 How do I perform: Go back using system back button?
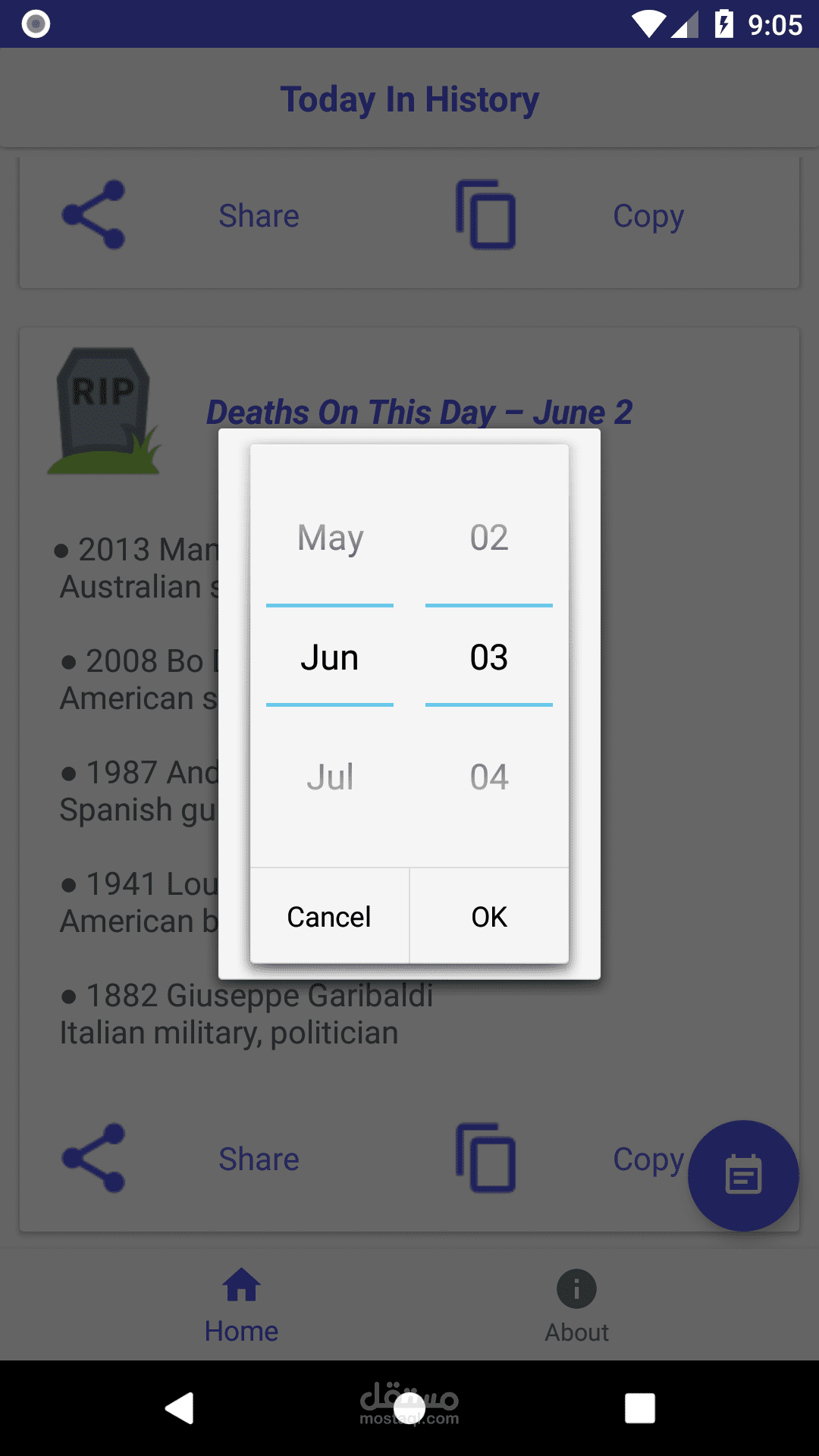coord(180,1408)
